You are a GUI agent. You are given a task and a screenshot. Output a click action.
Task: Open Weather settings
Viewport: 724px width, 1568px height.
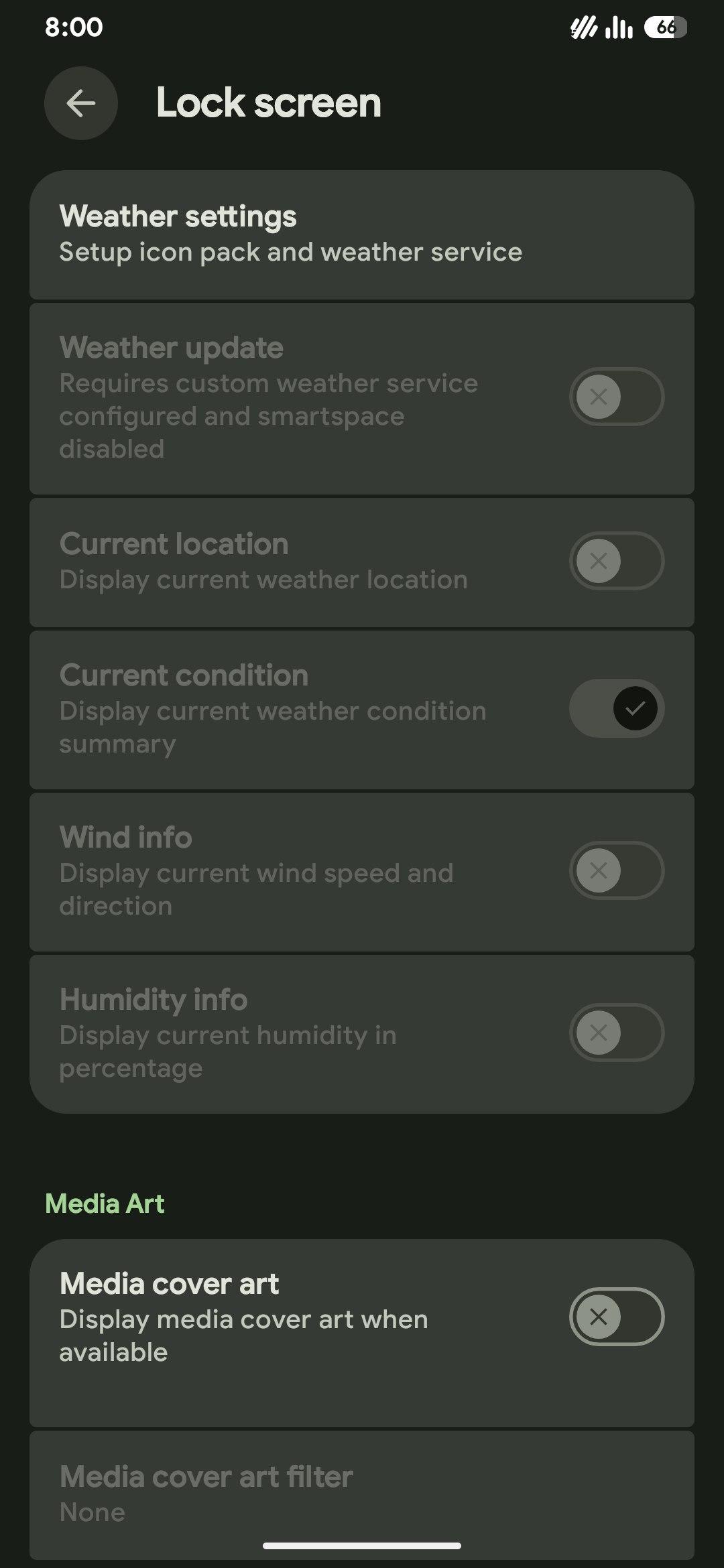(362, 234)
